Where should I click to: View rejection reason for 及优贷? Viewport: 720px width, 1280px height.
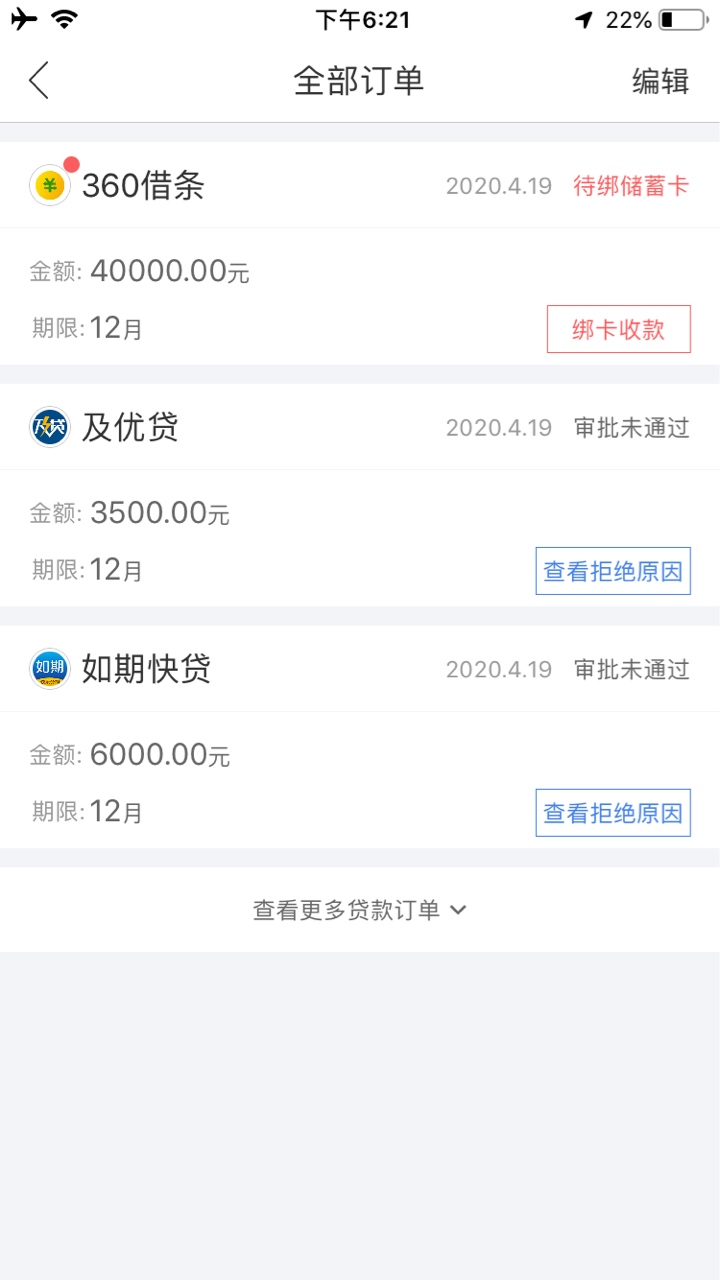tap(613, 571)
